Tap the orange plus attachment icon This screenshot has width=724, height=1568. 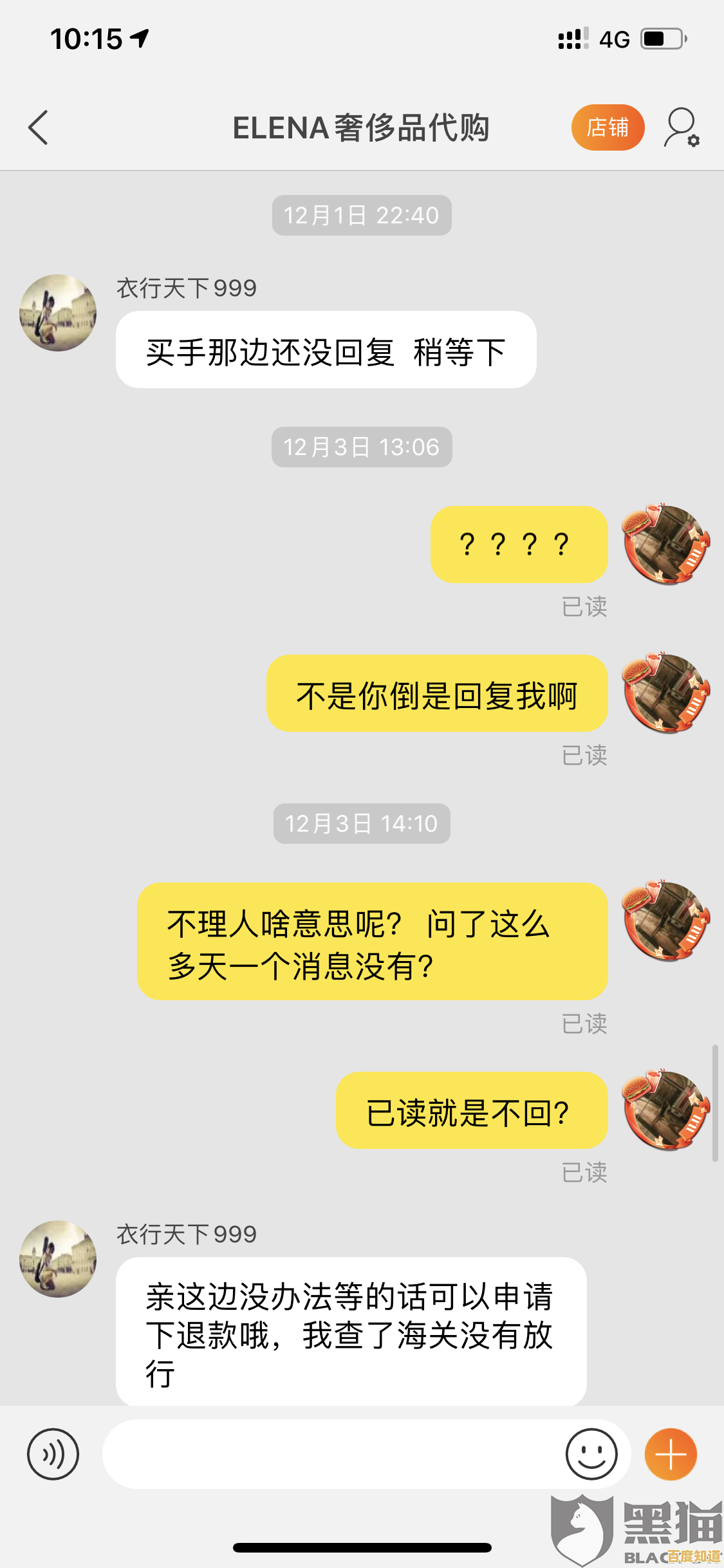click(670, 1454)
